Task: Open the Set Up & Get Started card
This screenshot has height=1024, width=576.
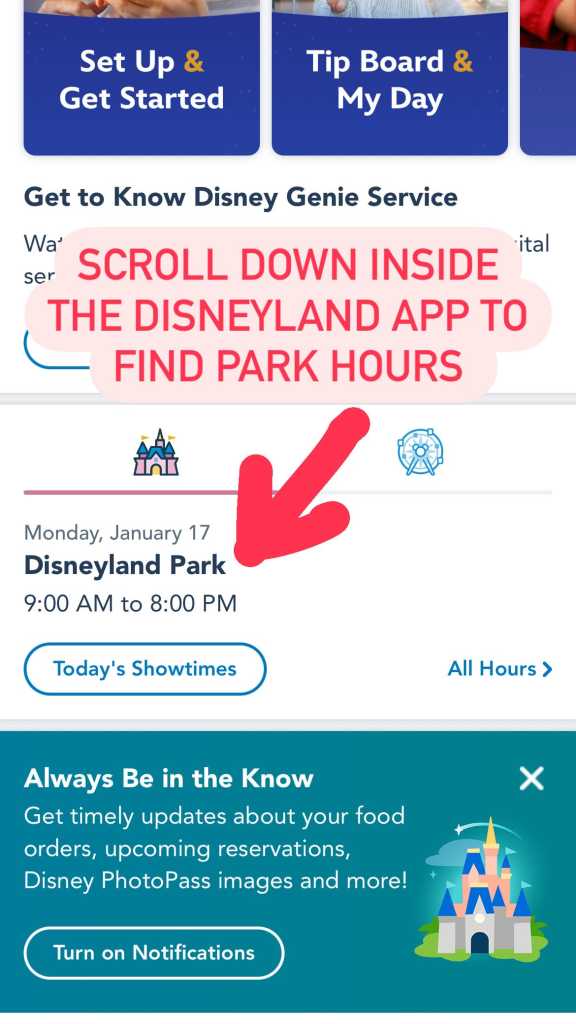Action: pyautogui.click(x=142, y=77)
